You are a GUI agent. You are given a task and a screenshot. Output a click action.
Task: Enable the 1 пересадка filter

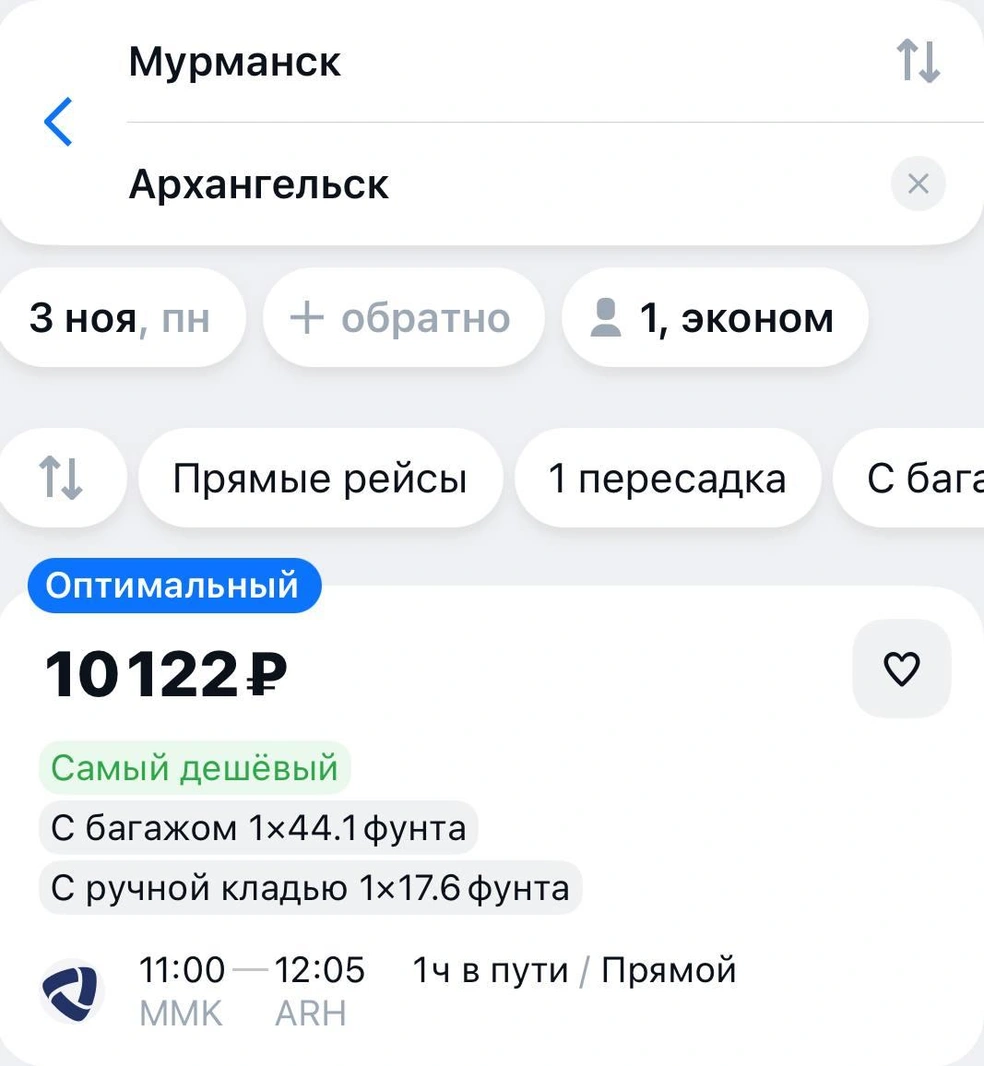(x=666, y=477)
